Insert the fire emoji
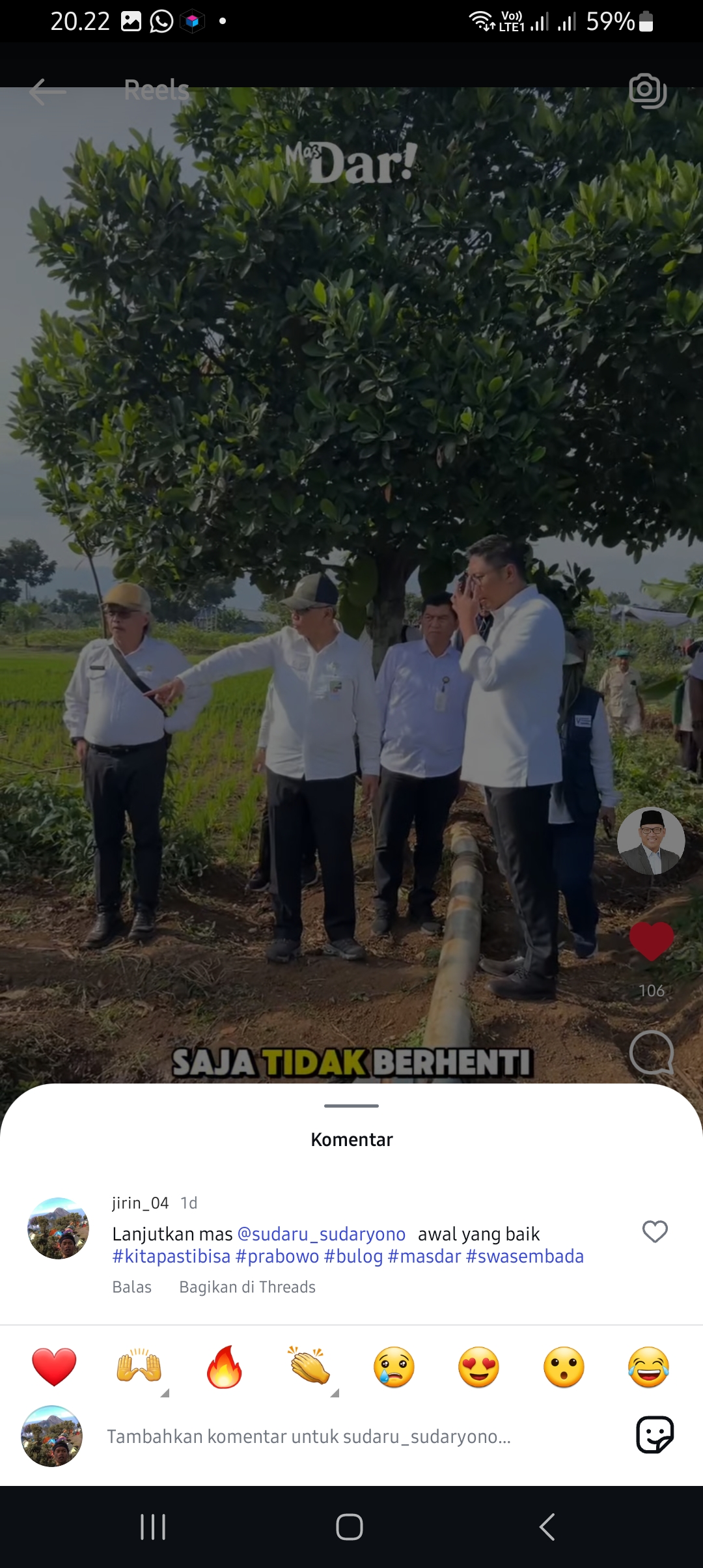This screenshot has width=703, height=1568. coord(224,1366)
